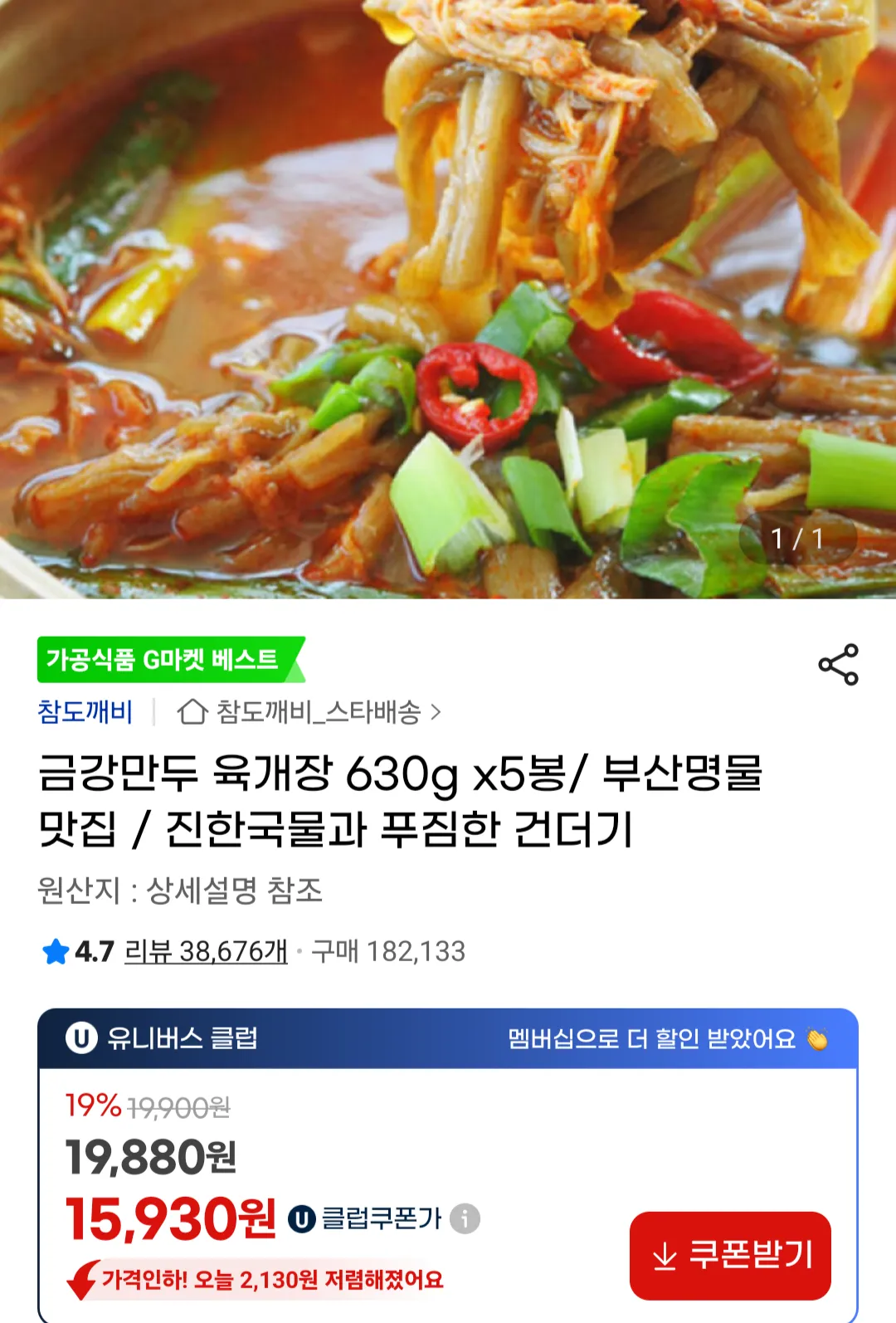Open the 육개장 product photo
The image size is (896, 1323).
coord(448,299)
